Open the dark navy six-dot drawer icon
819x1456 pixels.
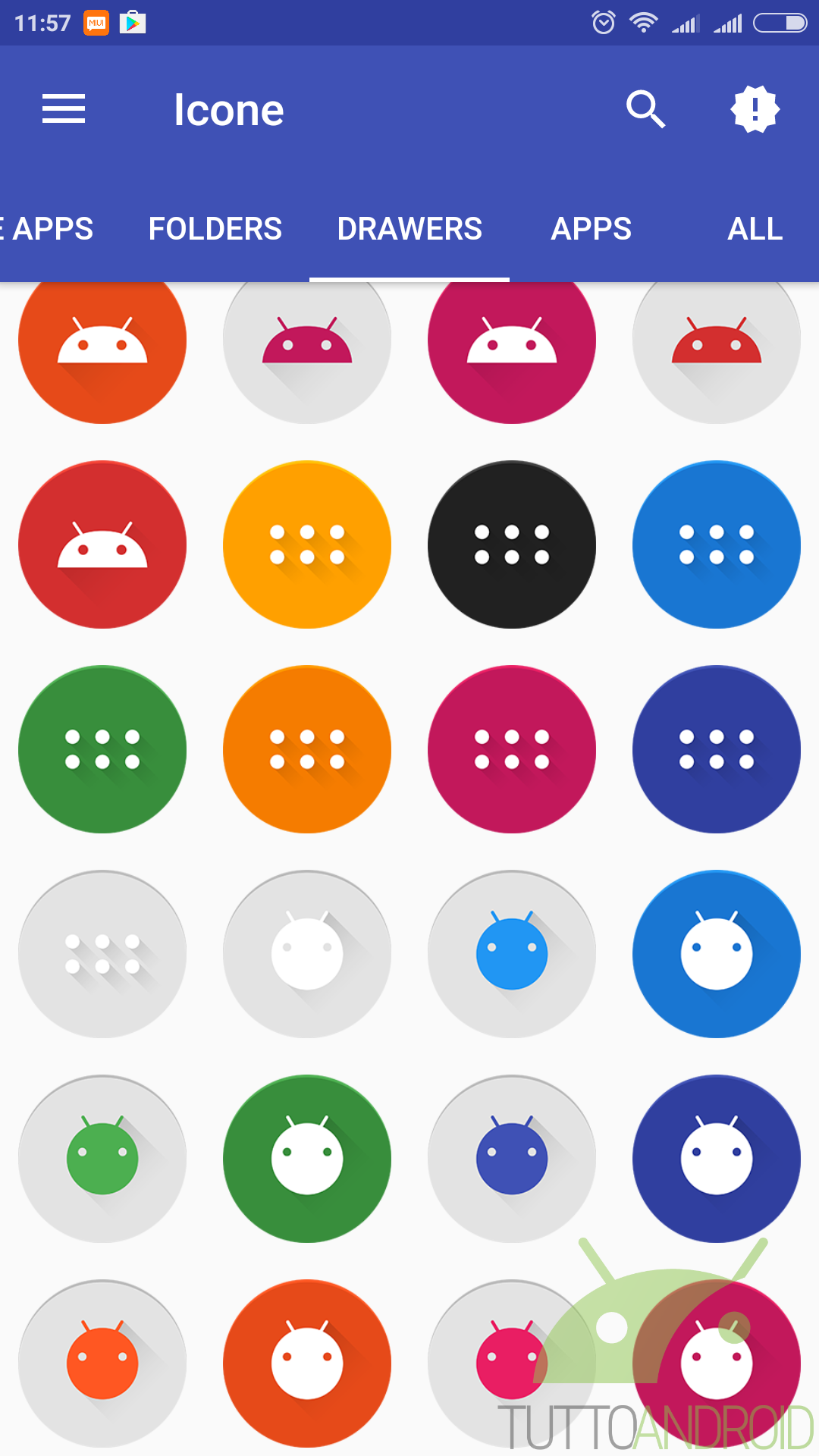point(717,749)
